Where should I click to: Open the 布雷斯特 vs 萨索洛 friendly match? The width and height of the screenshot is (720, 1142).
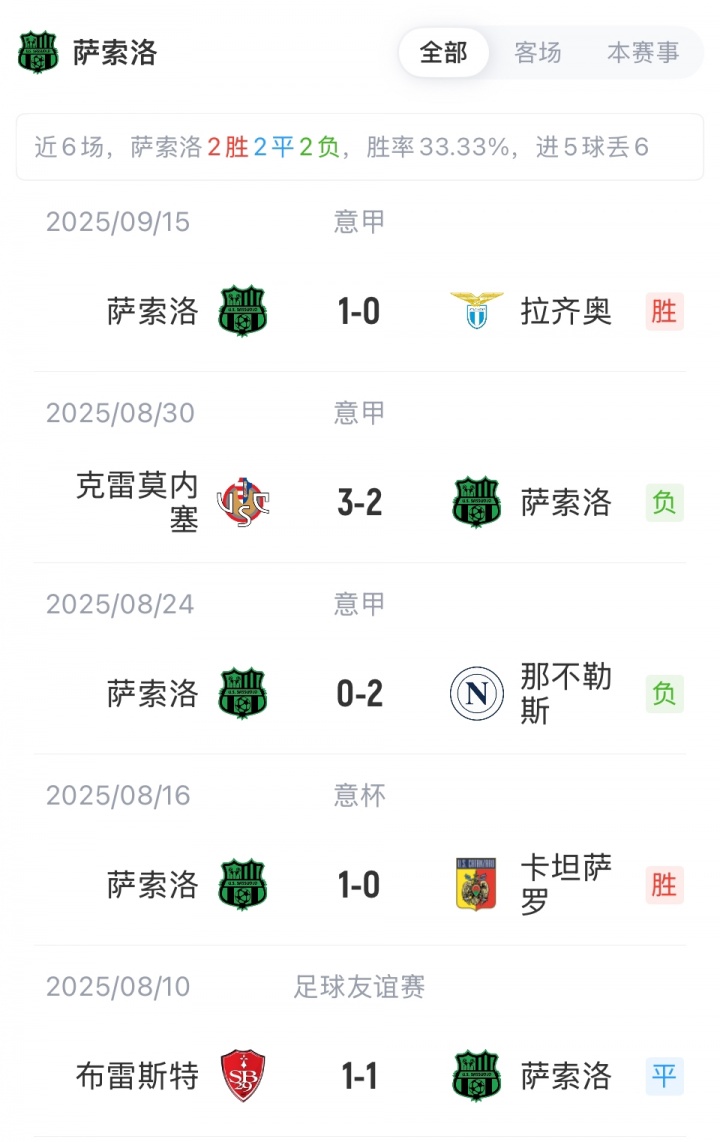click(x=359, y=1076)
